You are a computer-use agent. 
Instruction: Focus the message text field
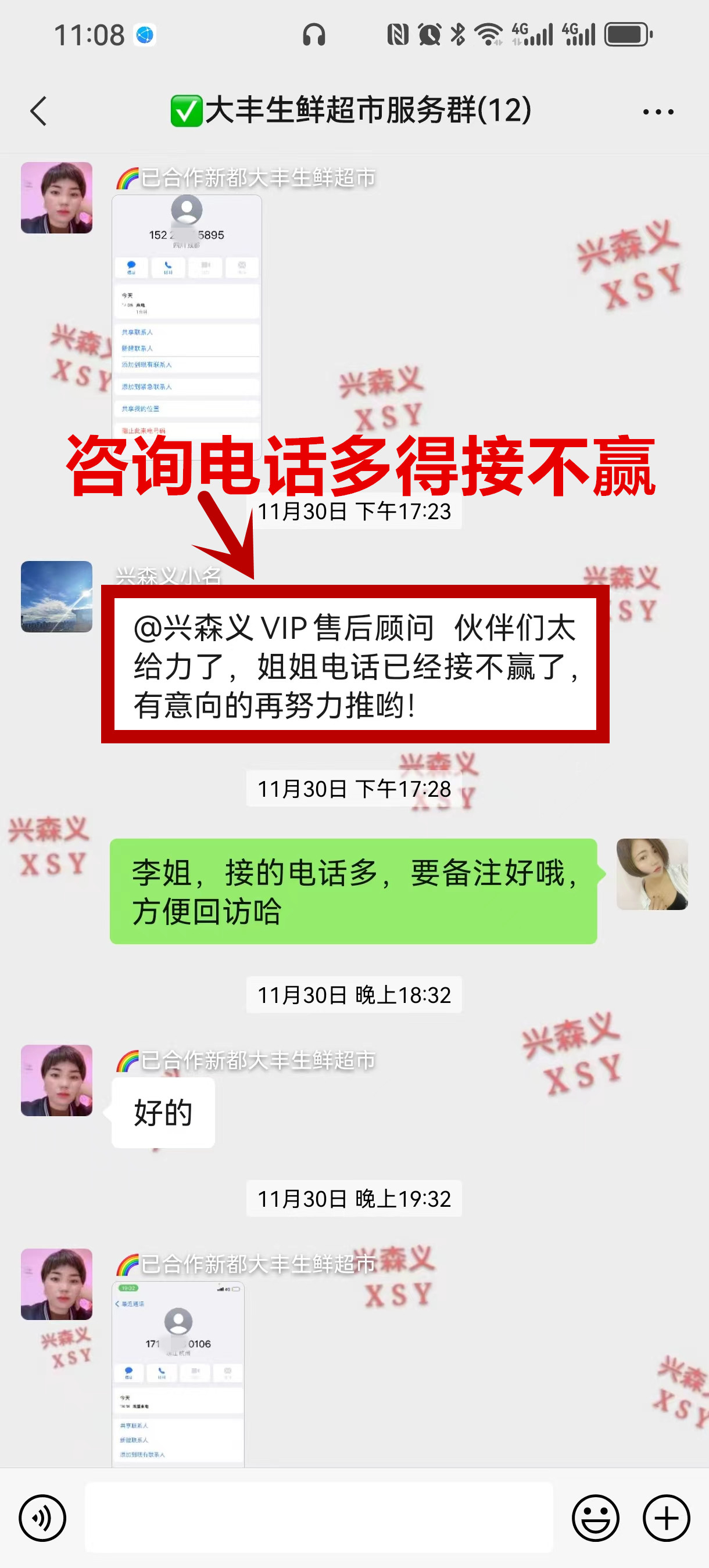(x=318, y=1518)
